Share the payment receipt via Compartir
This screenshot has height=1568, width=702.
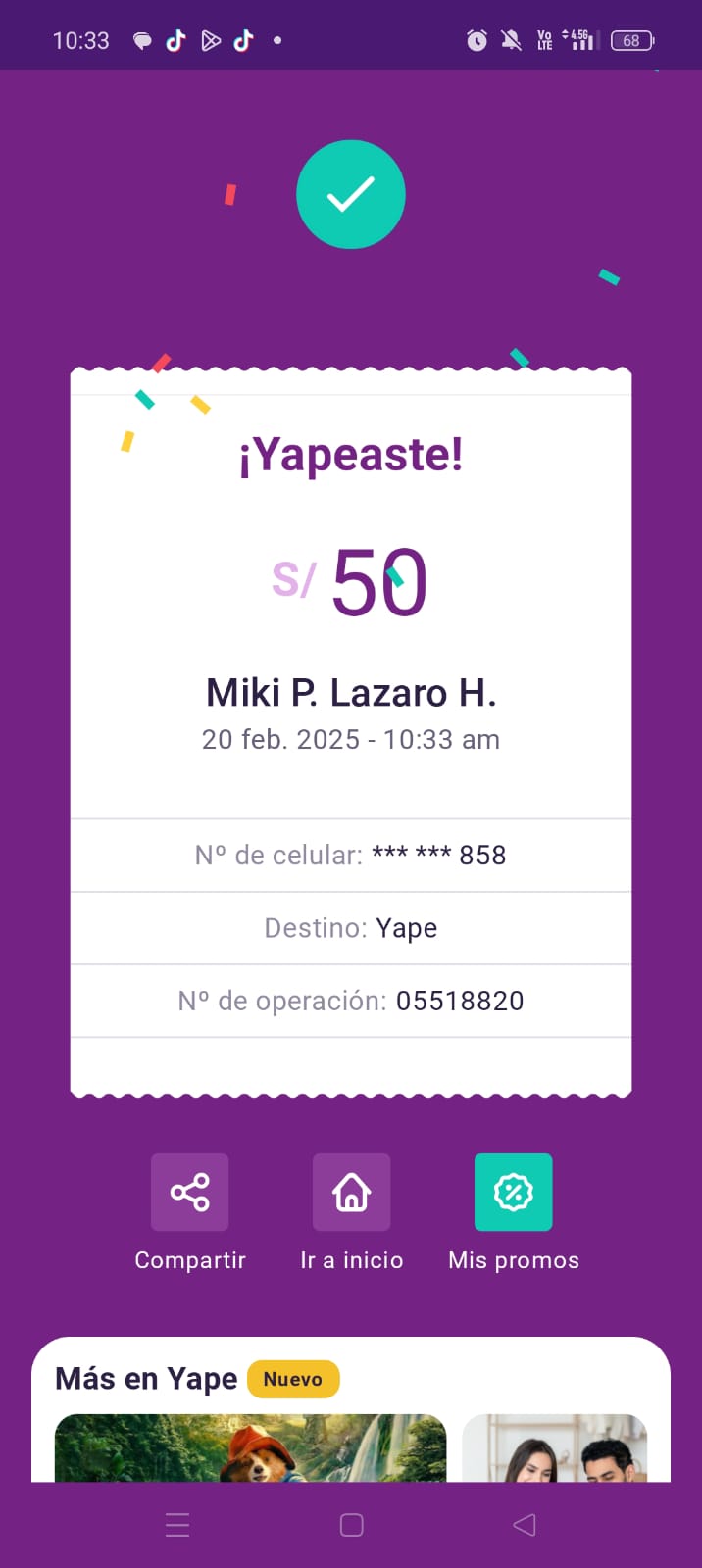tap(189, 1192)
